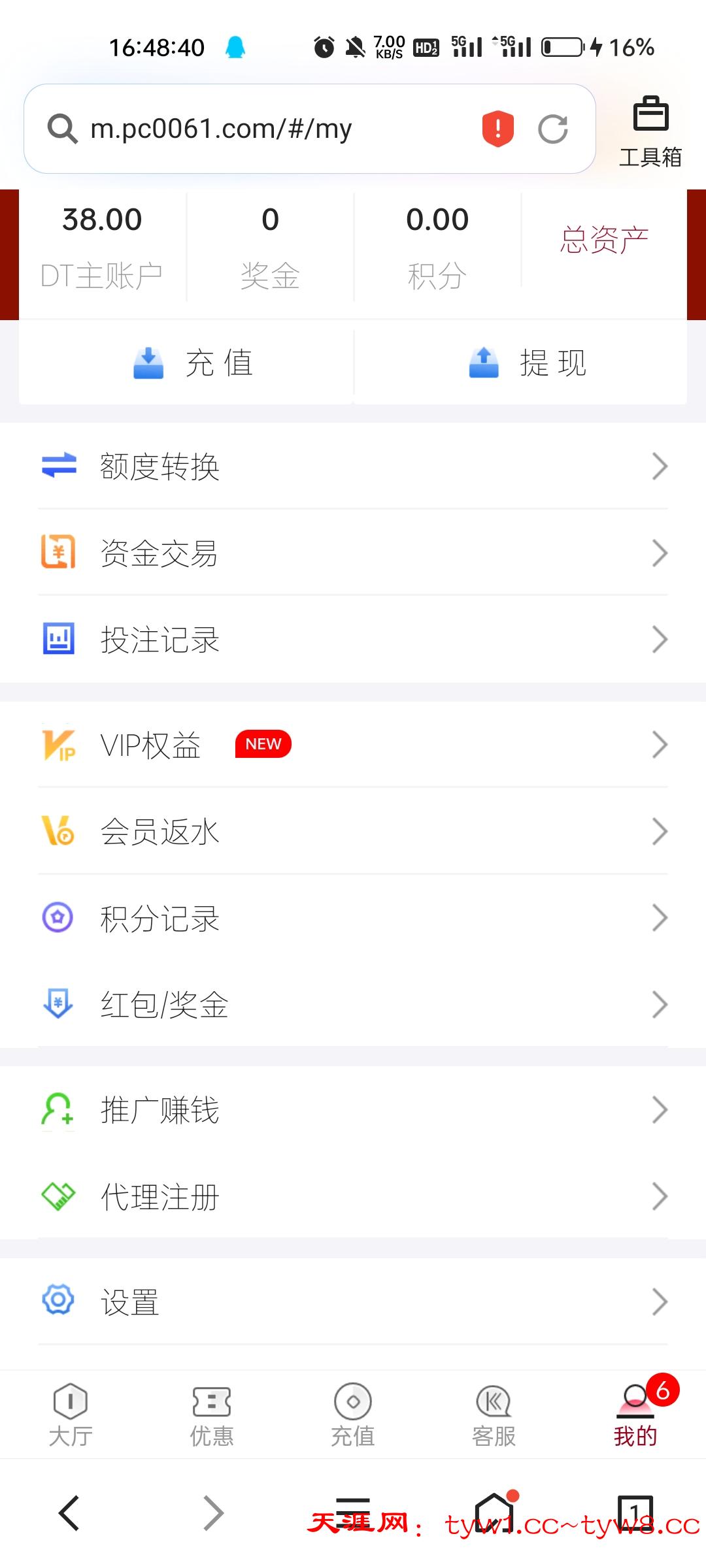View 积分记录 points history
This screenshot has width=706, height=1568.
[x=353, y=918]
